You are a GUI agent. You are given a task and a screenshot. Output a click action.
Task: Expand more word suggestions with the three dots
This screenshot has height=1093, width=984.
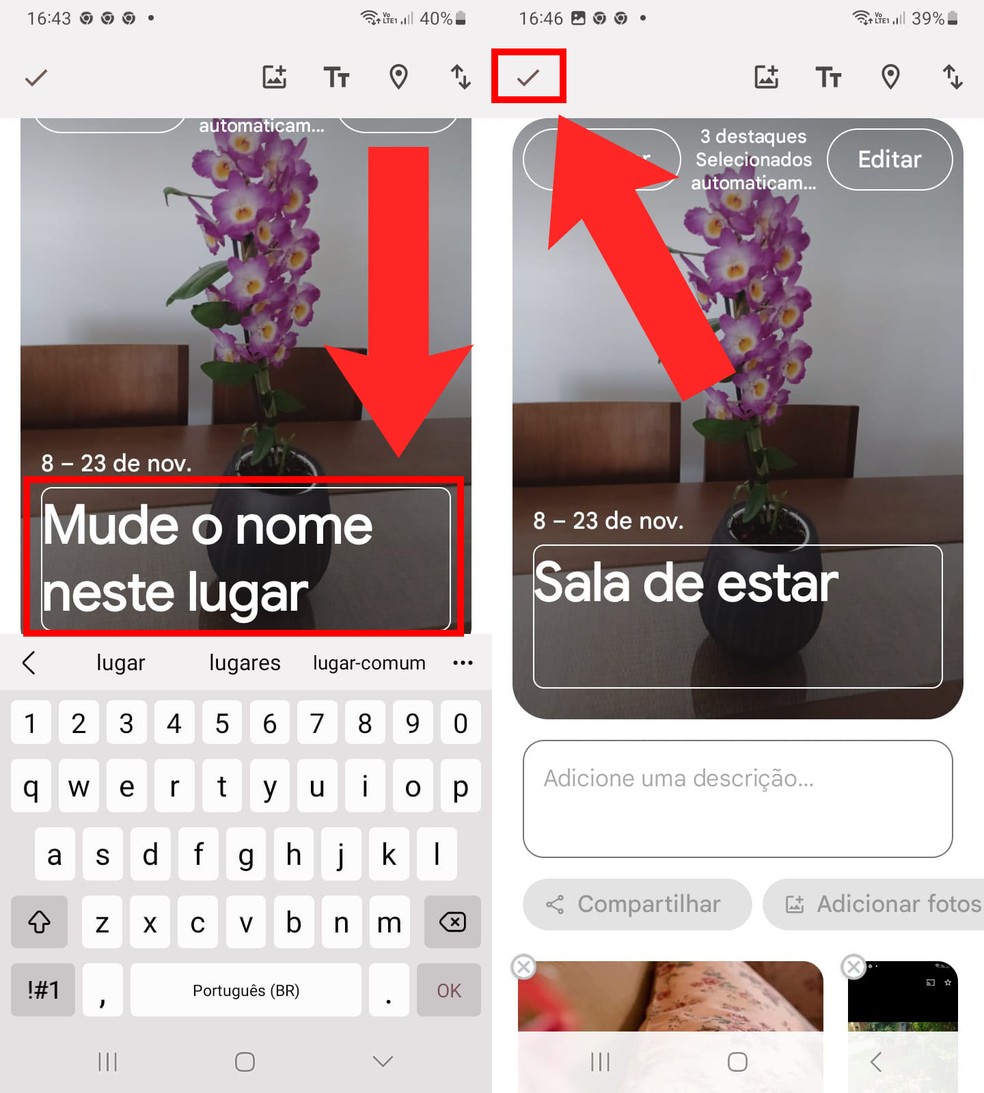[462, 662]
